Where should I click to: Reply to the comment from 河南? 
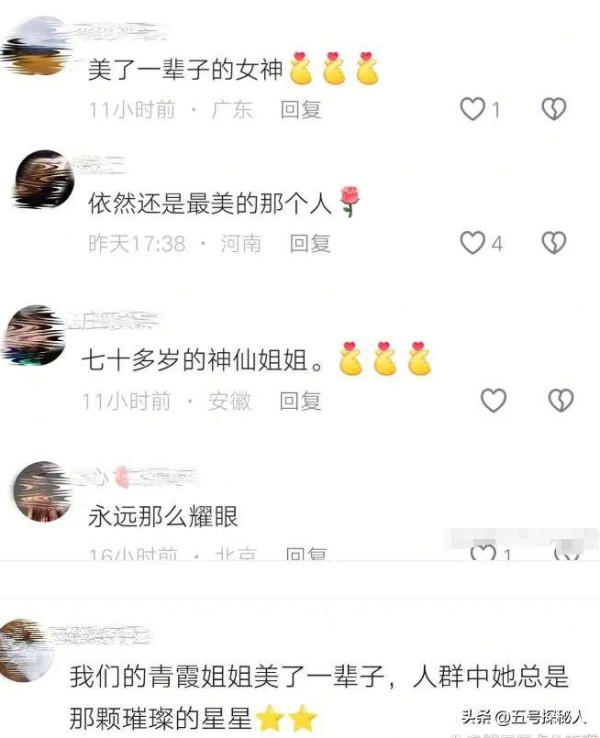click(x=310, y=243)
